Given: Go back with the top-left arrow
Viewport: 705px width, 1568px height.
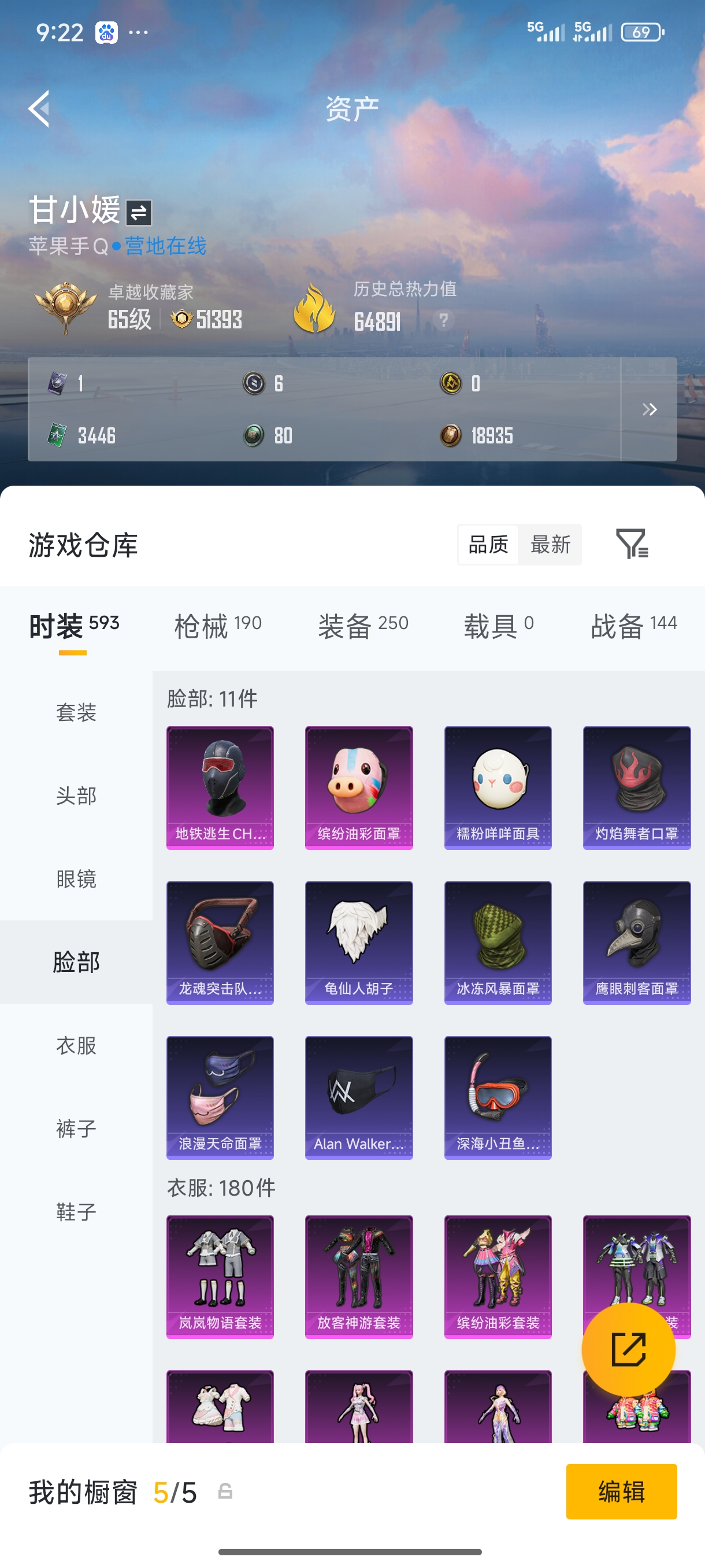Looking at the screenshot, I should coord(38,108).
